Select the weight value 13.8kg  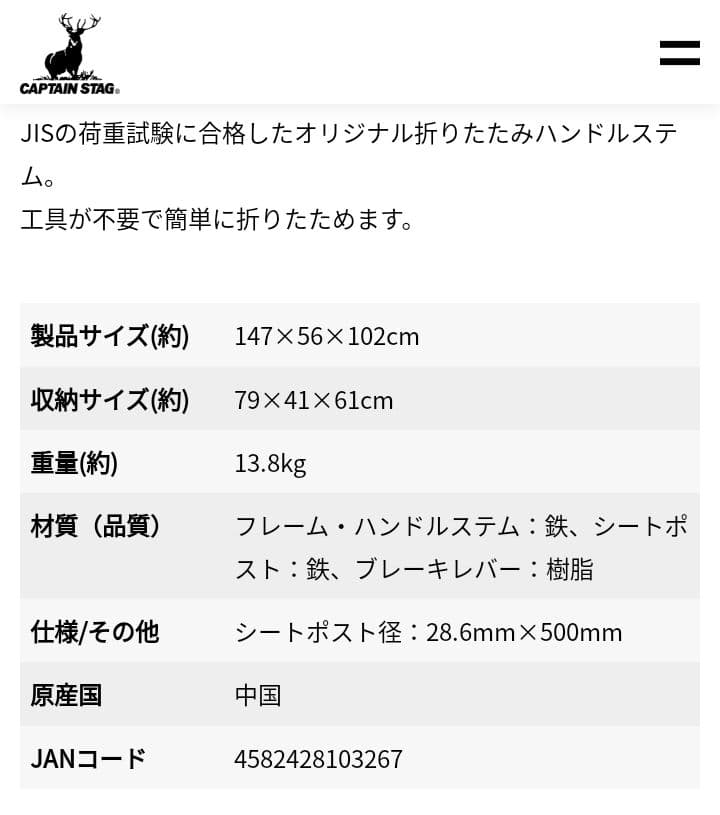pyautogui.click(x=271, y=463)
